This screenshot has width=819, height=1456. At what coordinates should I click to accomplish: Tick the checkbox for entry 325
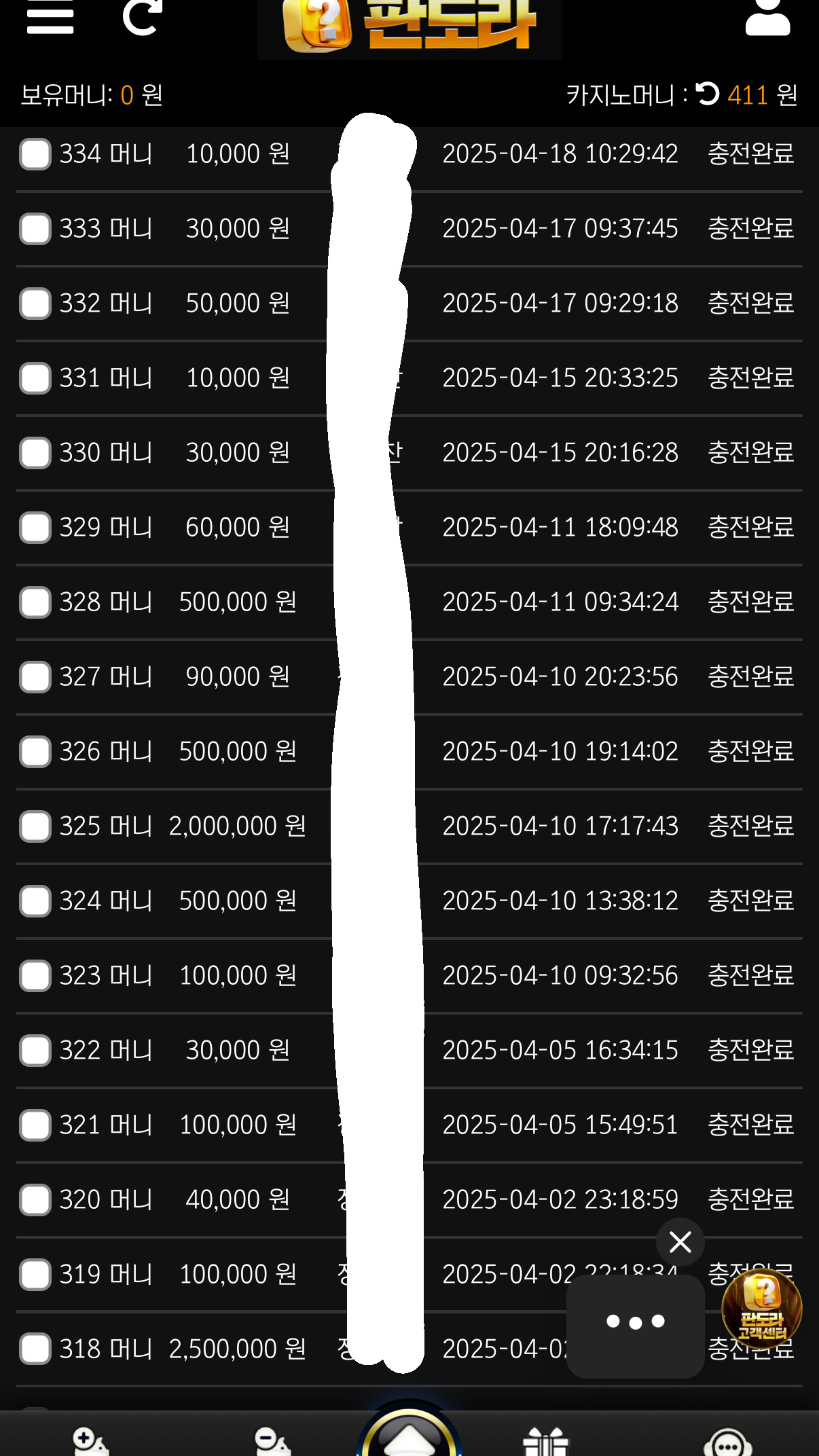35,826
